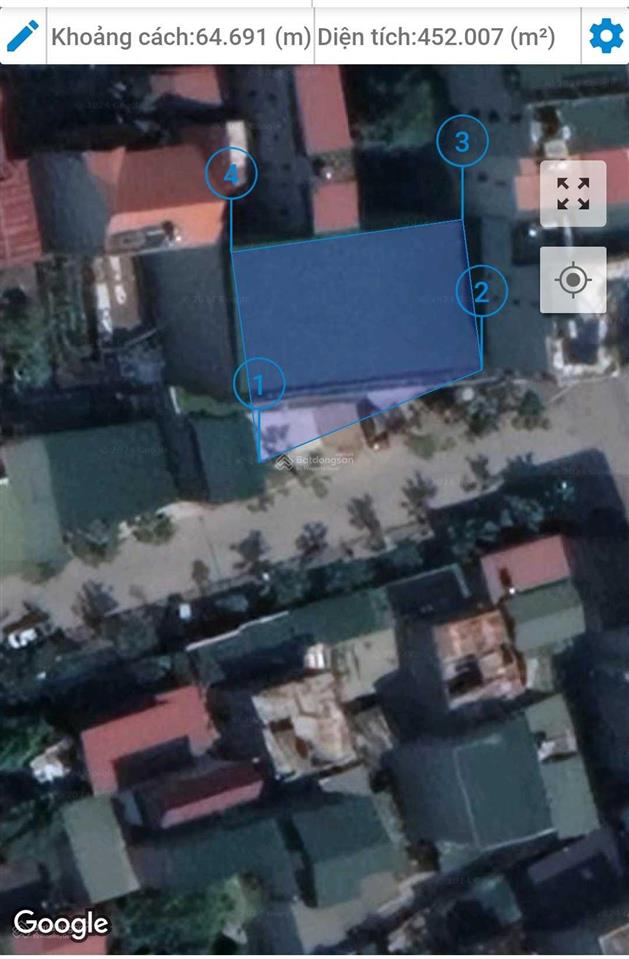
Task: Select measurement point marker 1
Action: point(259,385)
